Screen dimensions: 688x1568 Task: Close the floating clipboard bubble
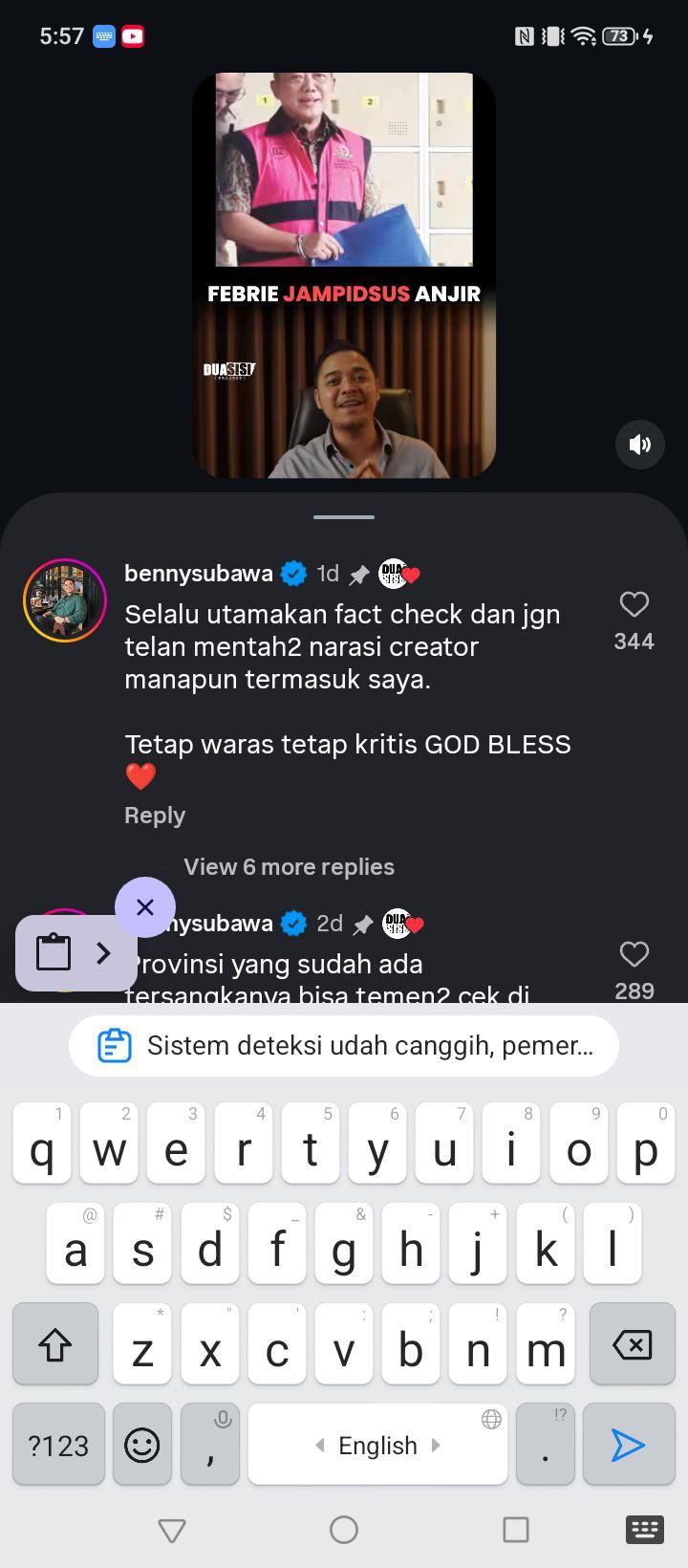pyautogui.click(x=145, y=906)
